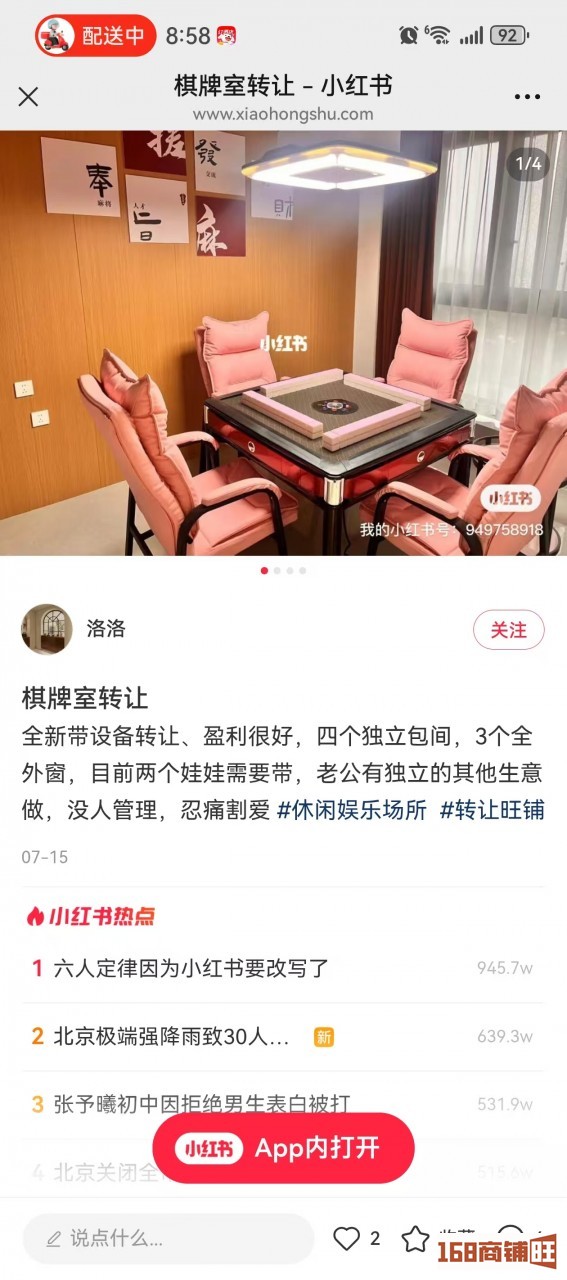This screenshot has width=567, height=1280.
Task: Follow 洛洛 with the 关注 button
Action: pyautogui.click(x=508, y=630)
